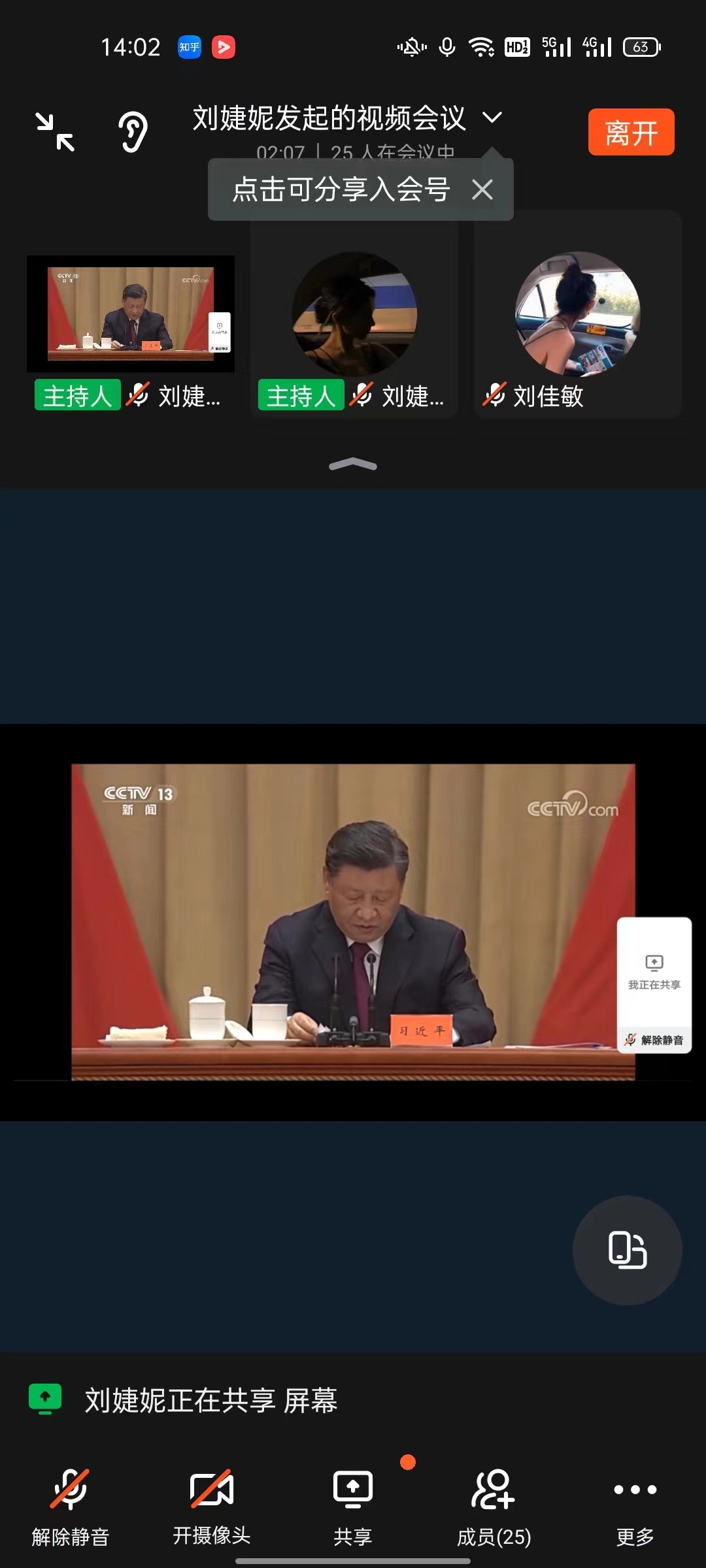The height and width of the screenshot is (1568, 706).
Task: Collapse the participant strip with the arrow
Action: 353,465
